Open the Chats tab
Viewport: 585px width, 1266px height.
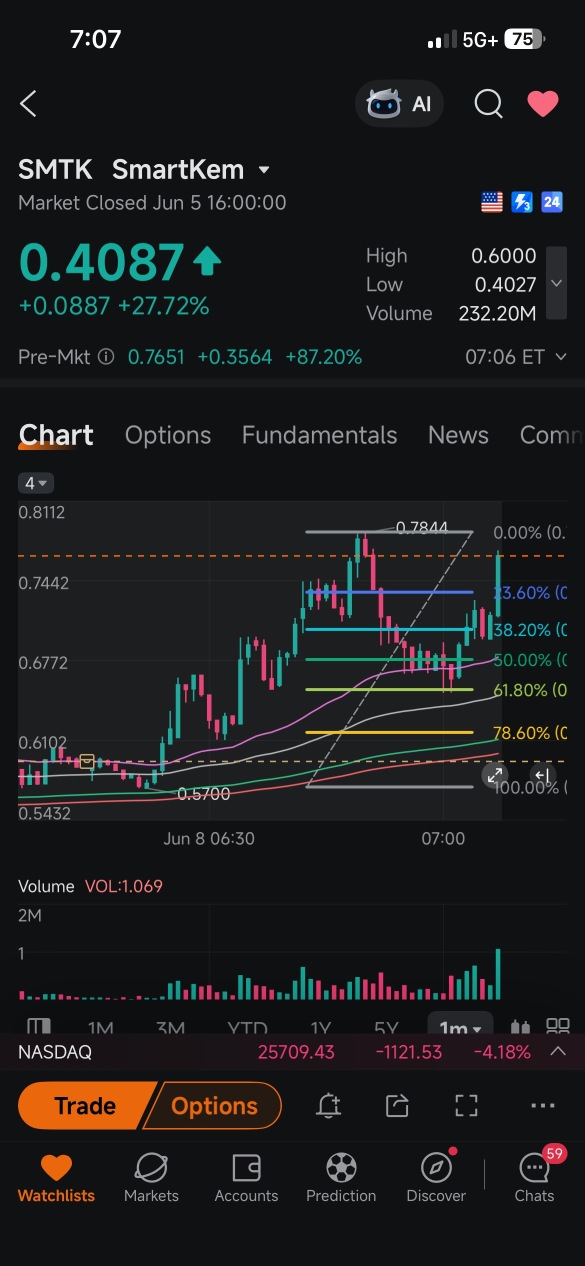tap(534, 1177)
